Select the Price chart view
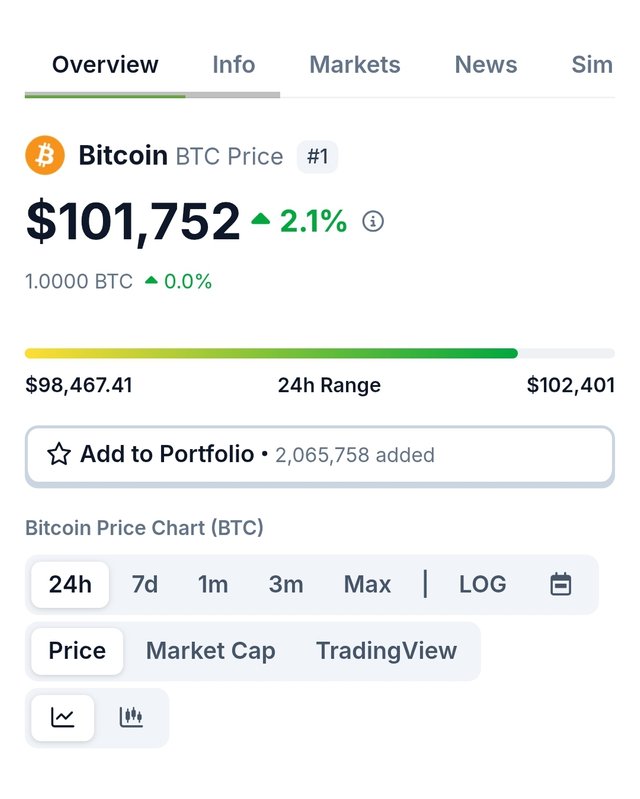Image resolution: width=640 pixels, height=799 pixels. pos(77,651)
